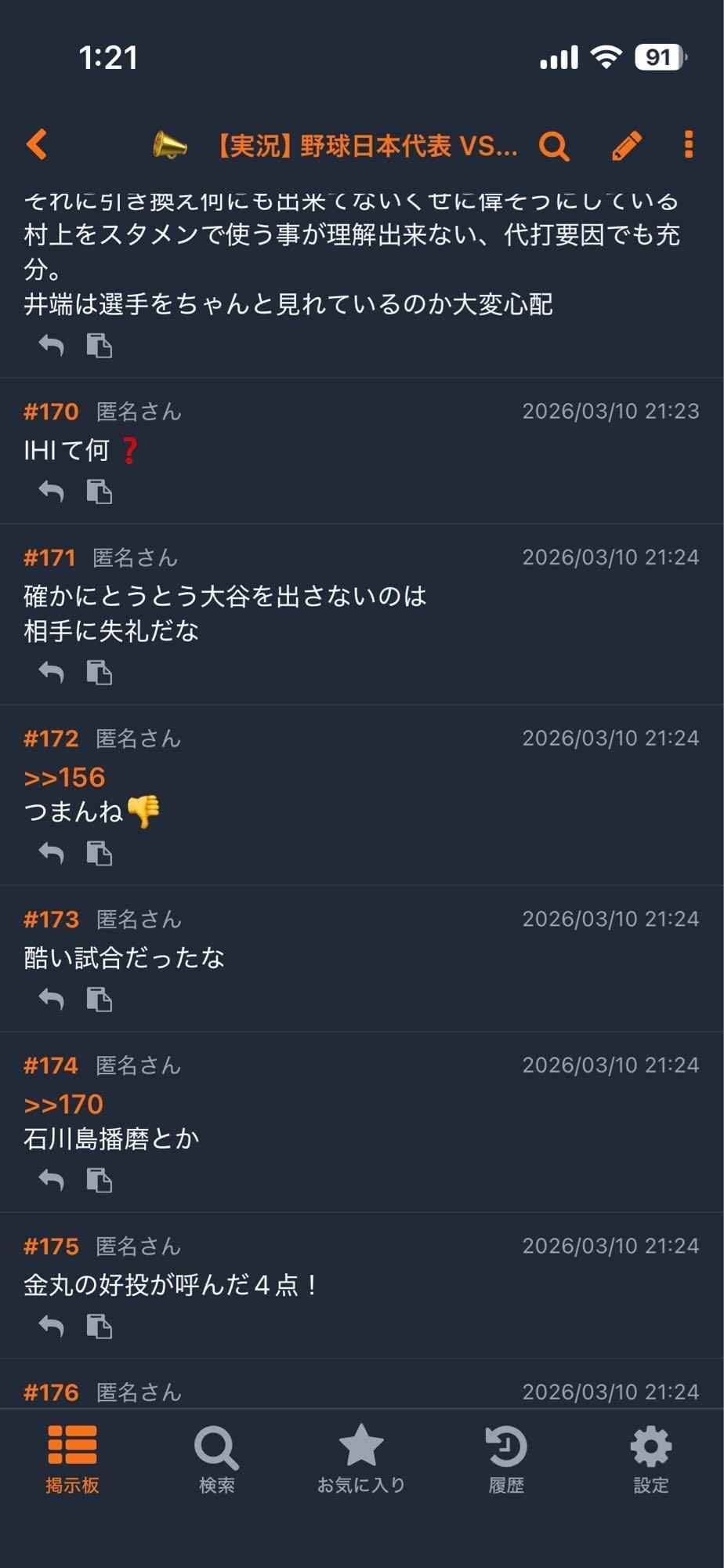This screenshot has width=724, height=1568.
Task: Copy post #175 text
Action: [x=100, y=1327]
